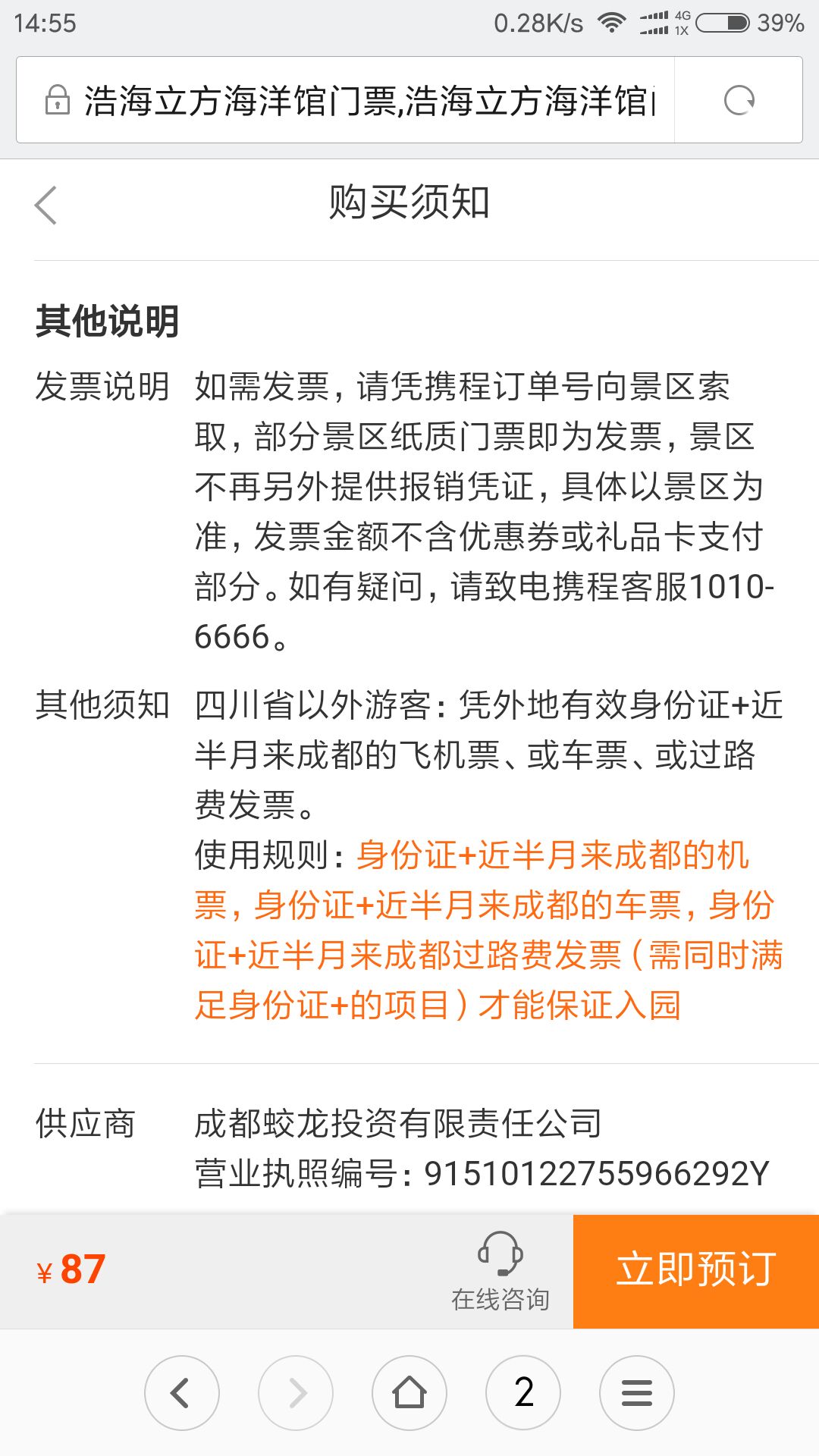Tap the browser address bar
Viewport: 819px width, 1456px height.
(x=346, y=100)
